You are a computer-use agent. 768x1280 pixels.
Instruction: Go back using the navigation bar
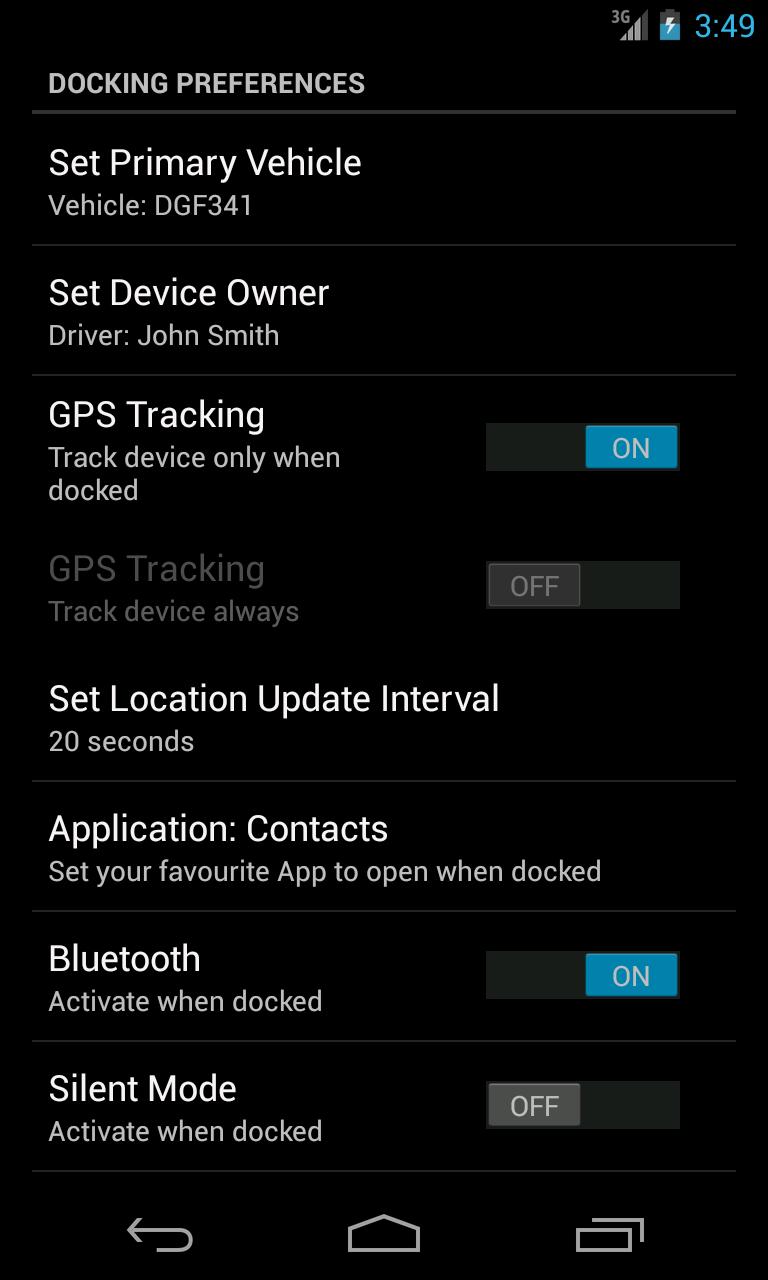tap(160, 1235)
